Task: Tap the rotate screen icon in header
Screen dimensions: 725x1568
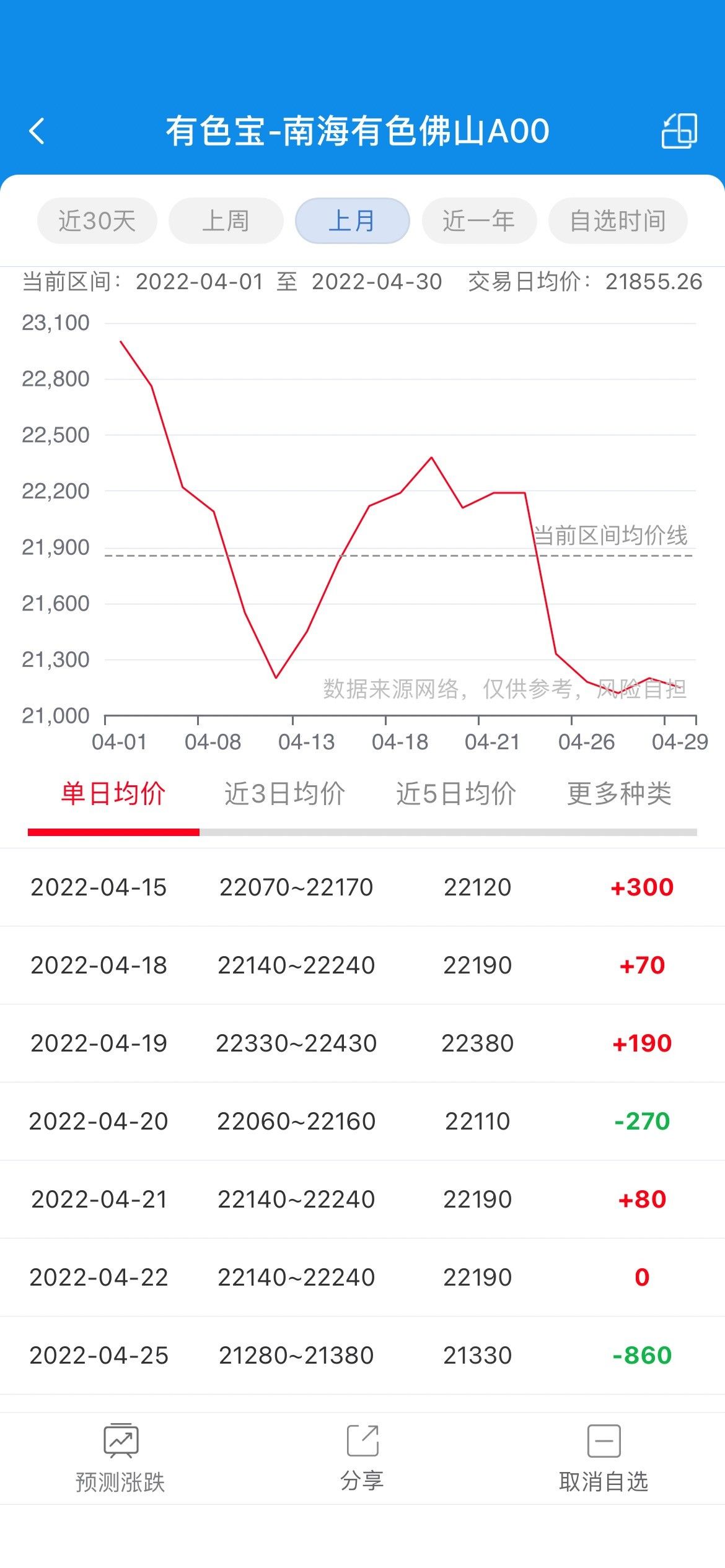Action: click(679, 131)
